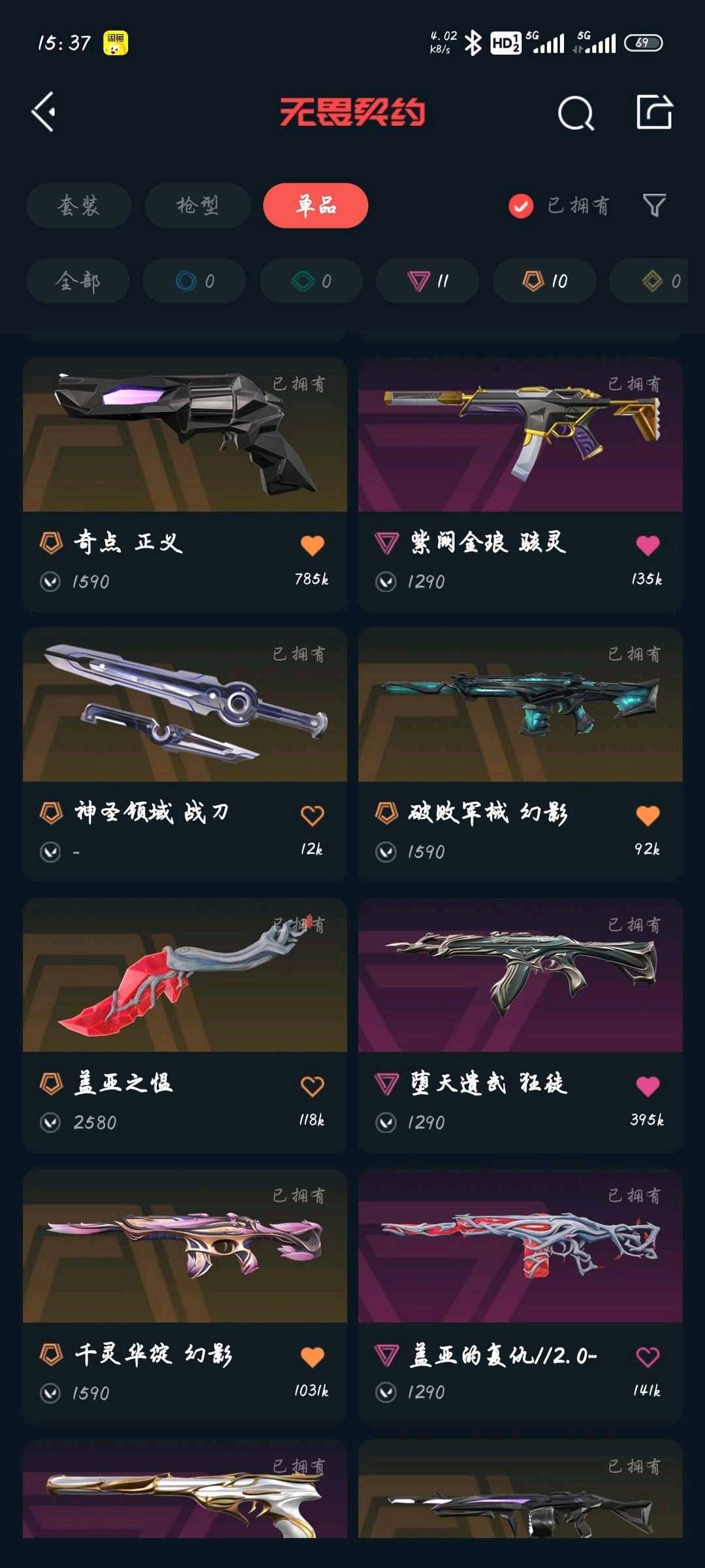The width and height of the screenshot is (705, 1568).
Task: Share this skin collection page
Action: (x=654, y=112)
